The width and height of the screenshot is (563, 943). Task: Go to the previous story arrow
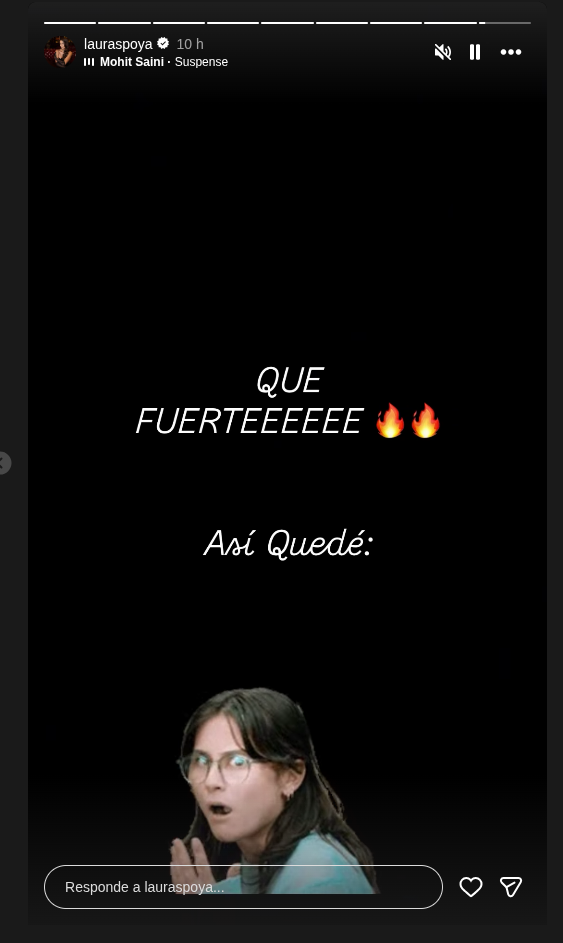click(x=3, y=463)
